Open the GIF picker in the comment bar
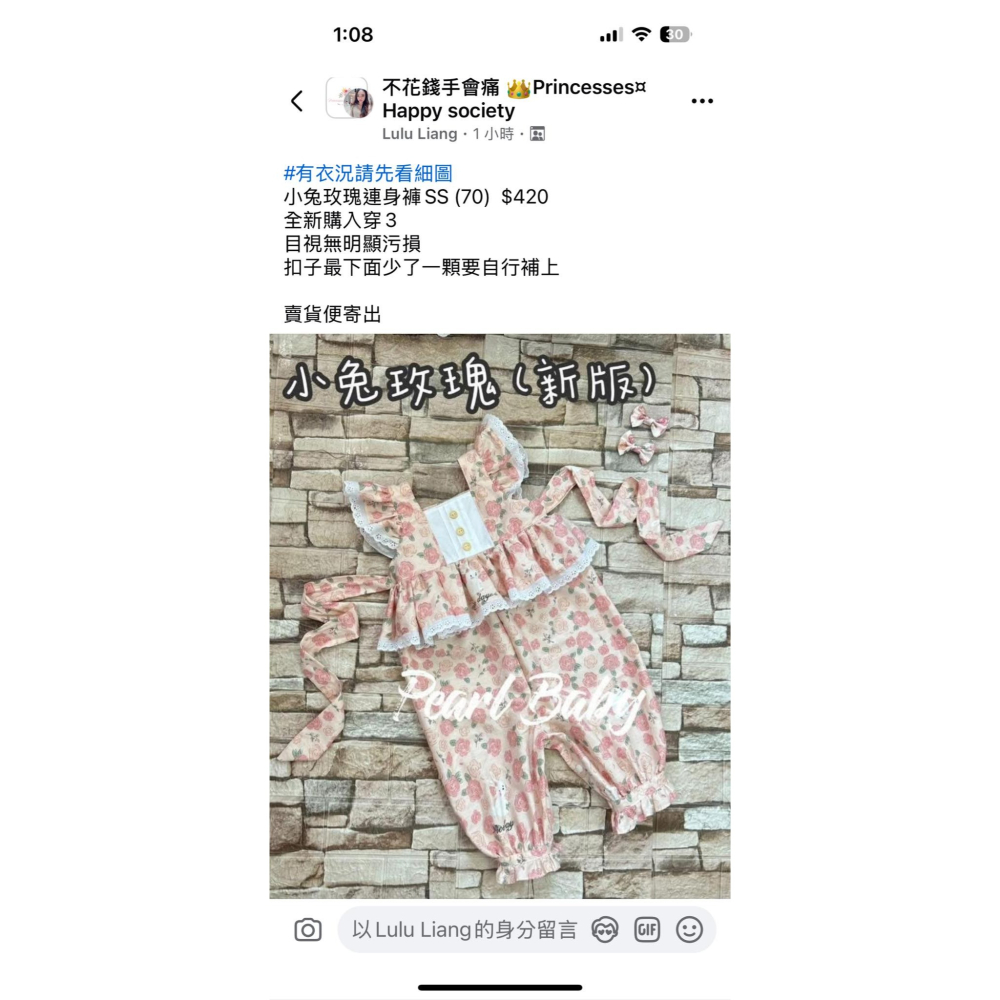The image size is (1000, 1000). [647, 930]
